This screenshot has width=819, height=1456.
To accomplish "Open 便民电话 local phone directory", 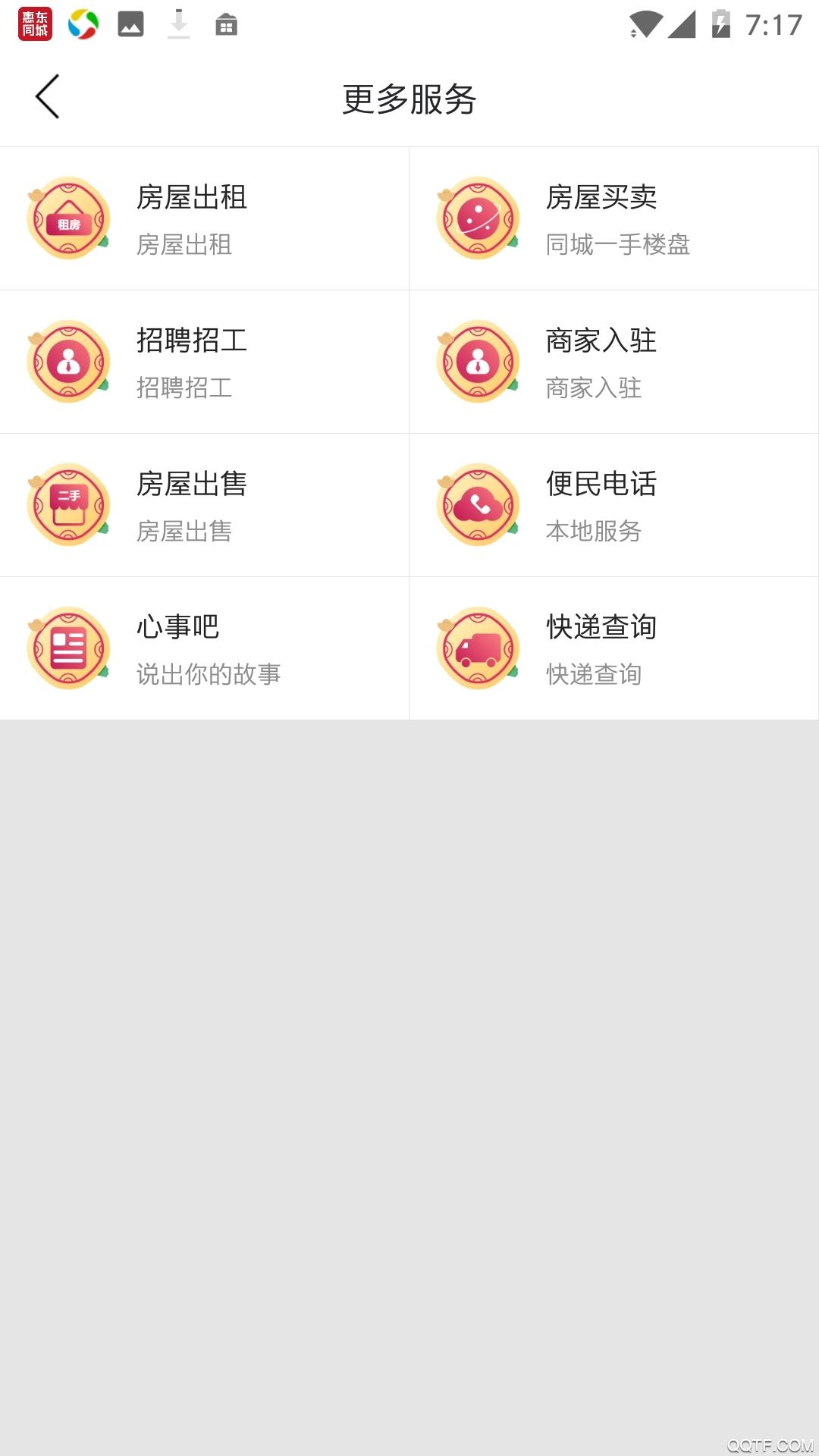I will tap(613, 505).
